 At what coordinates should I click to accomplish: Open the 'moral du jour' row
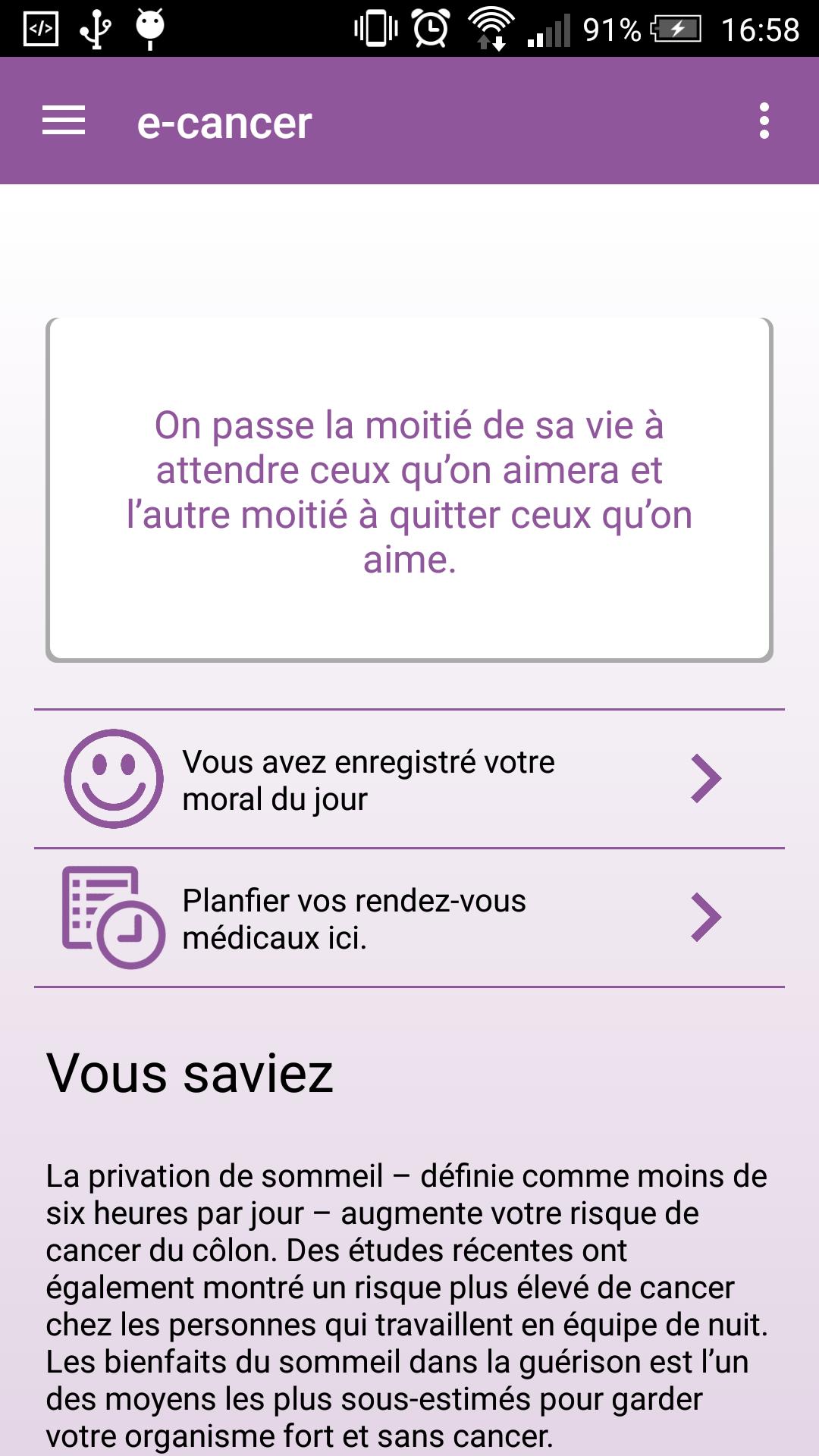pyautogui.click(x=409, y=780)
